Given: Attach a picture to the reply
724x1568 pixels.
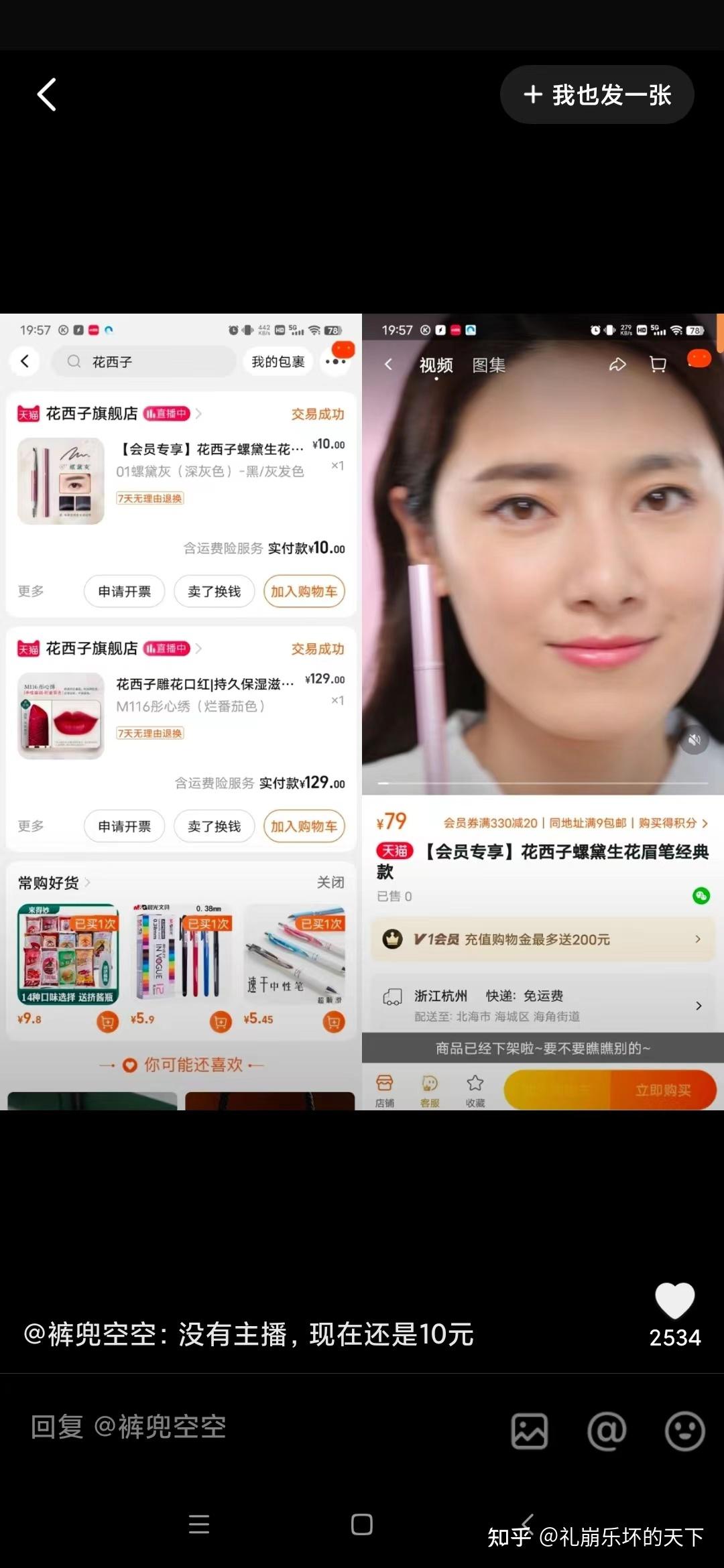Looking at the screenshot, I should (x=530, y=1431).
